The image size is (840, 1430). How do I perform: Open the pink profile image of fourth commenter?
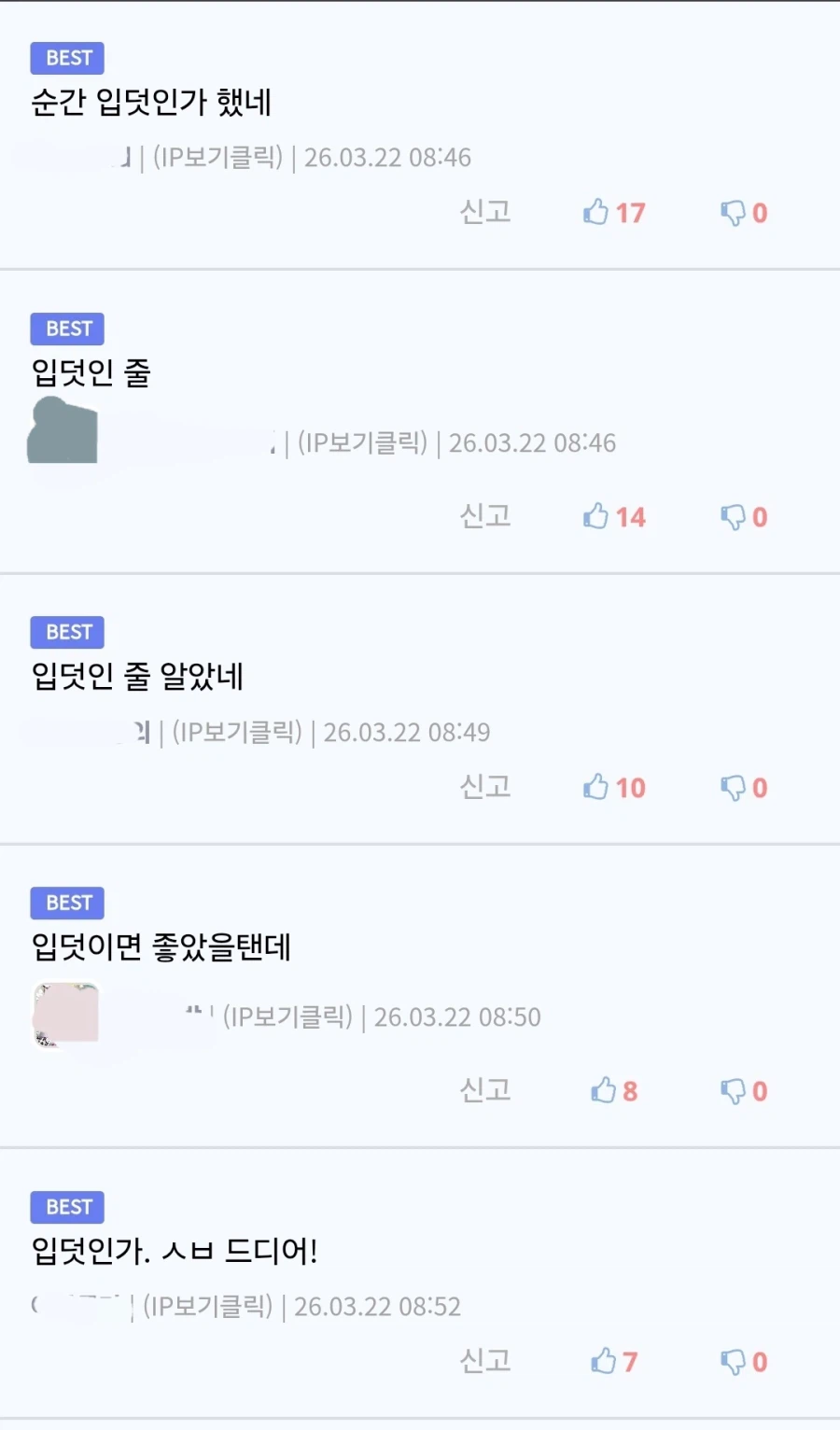(x=64, y=1015)
